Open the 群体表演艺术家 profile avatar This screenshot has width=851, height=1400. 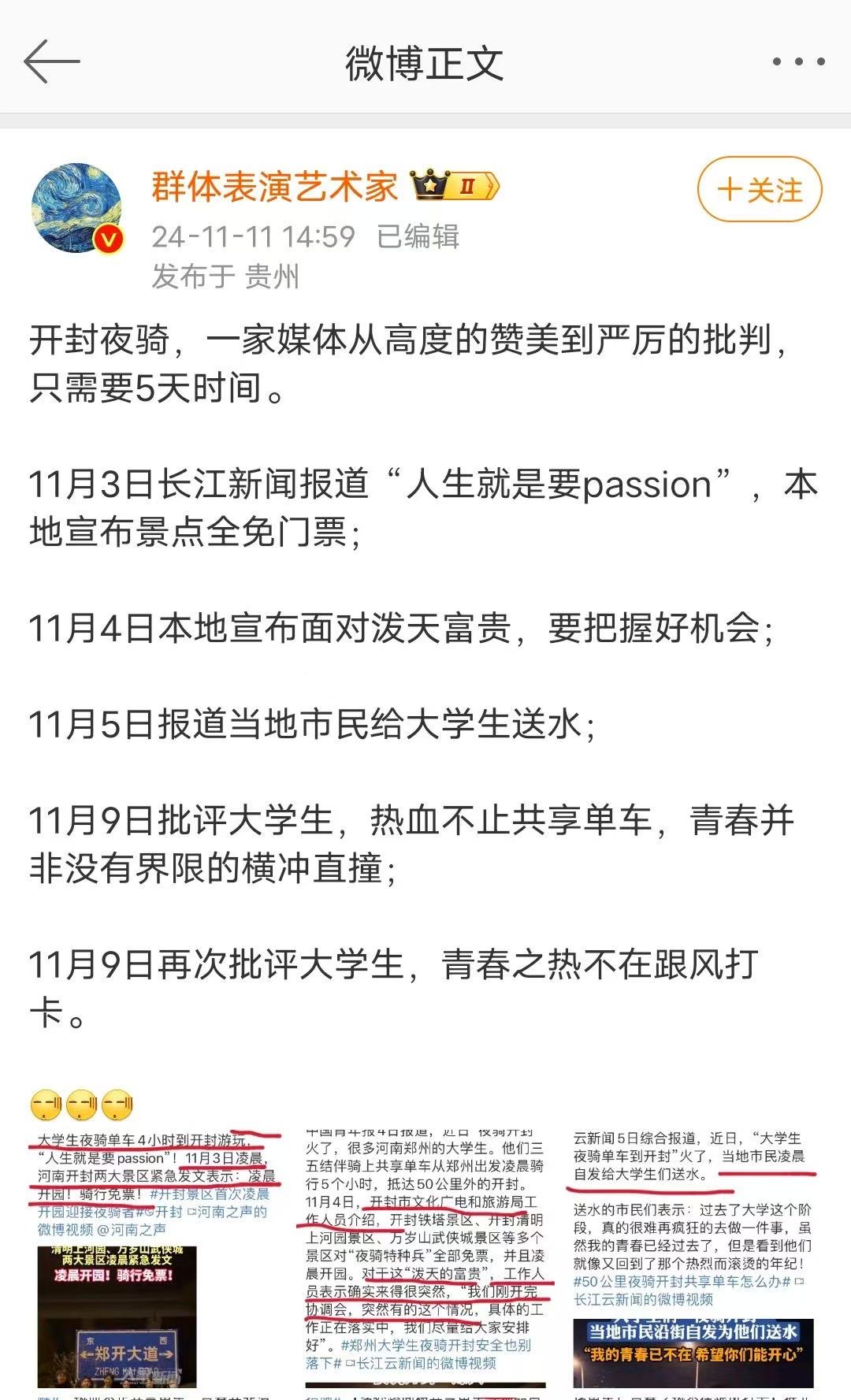[x=77, y=209]
